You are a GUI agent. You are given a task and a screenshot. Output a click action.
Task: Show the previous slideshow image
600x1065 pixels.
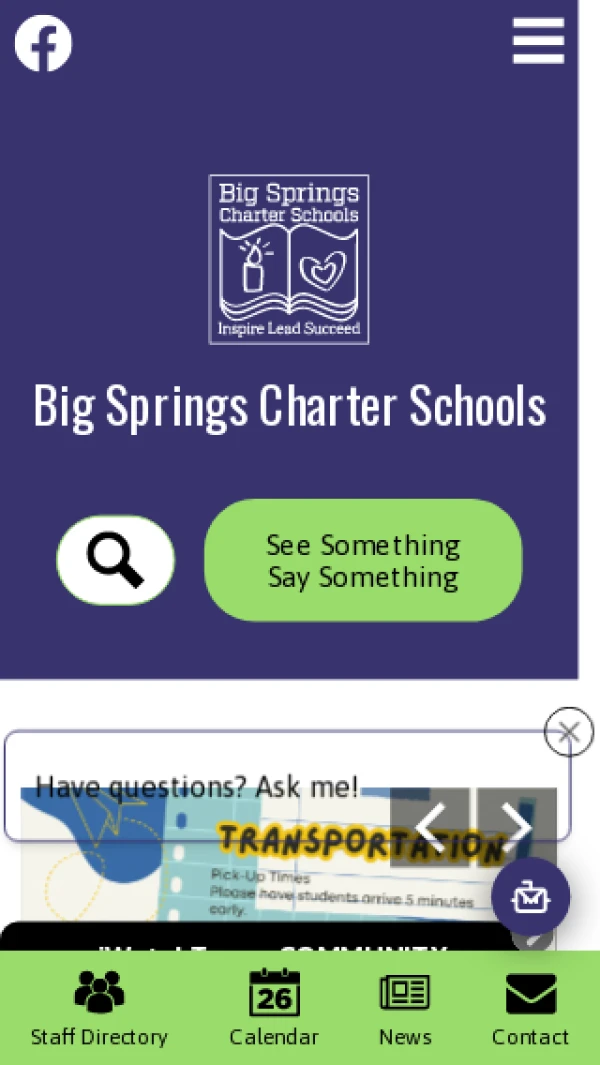pos(429,827)
